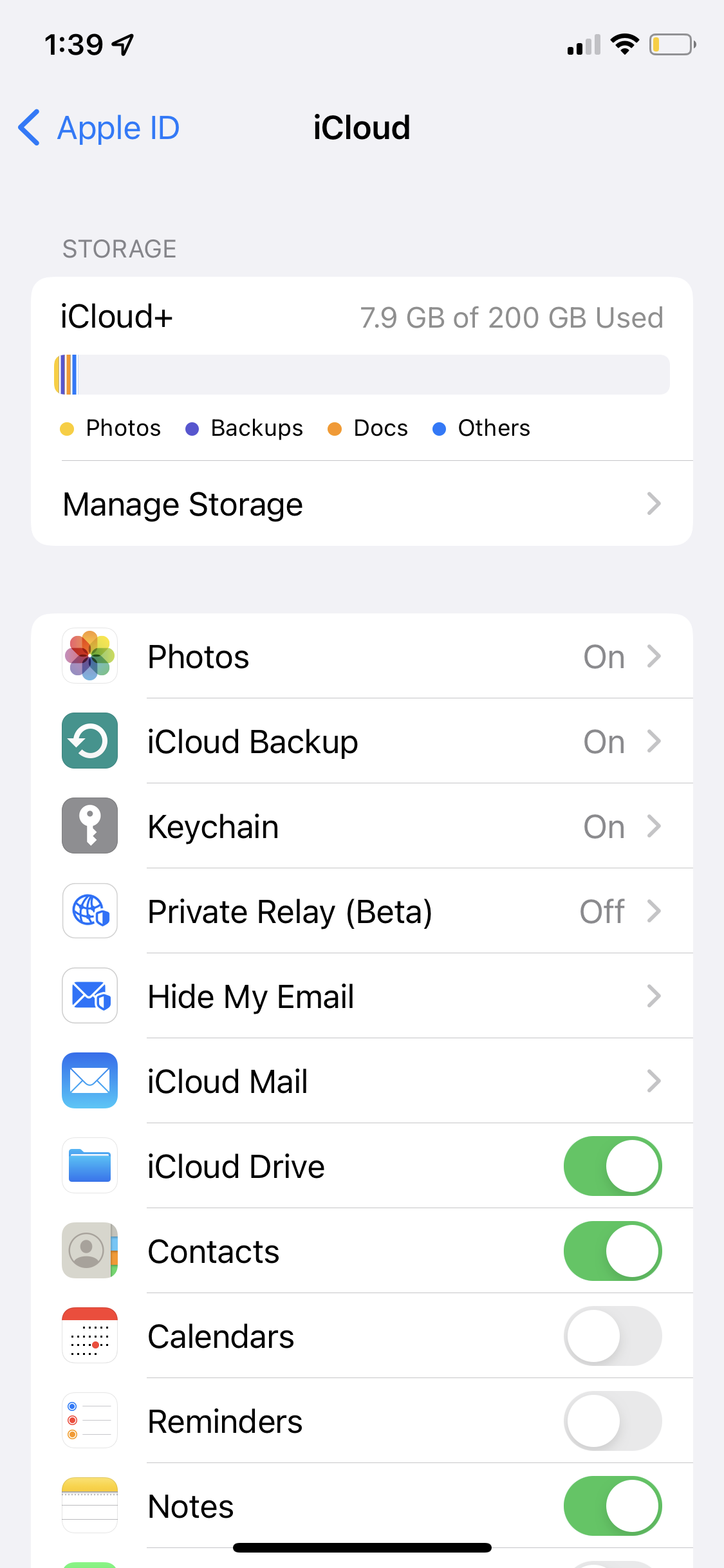The image size is (724, 1568).
Task: Tap Manage Storage
Action: pyautogui.click(x=182, y=504)
